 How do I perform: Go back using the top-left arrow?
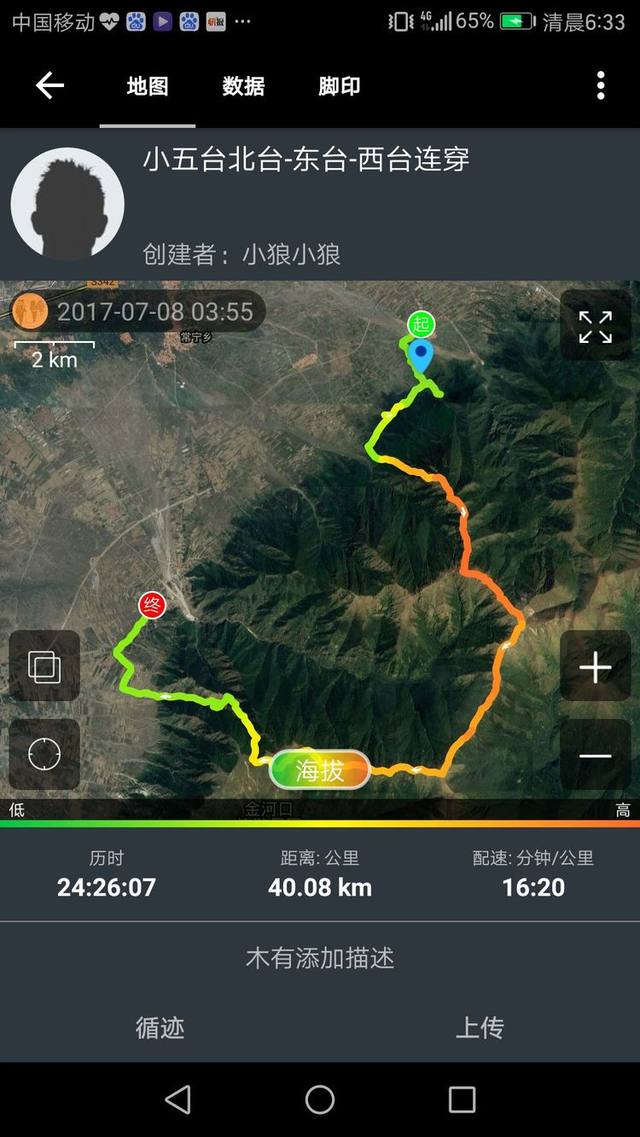(x=49, y=86)
